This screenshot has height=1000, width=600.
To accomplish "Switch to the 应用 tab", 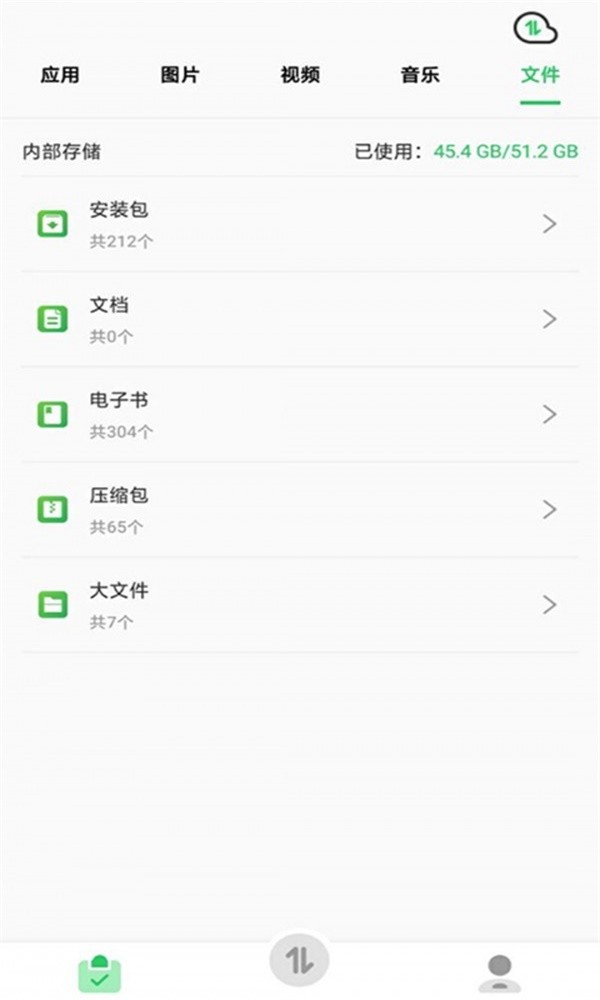I will click(60, 75).
